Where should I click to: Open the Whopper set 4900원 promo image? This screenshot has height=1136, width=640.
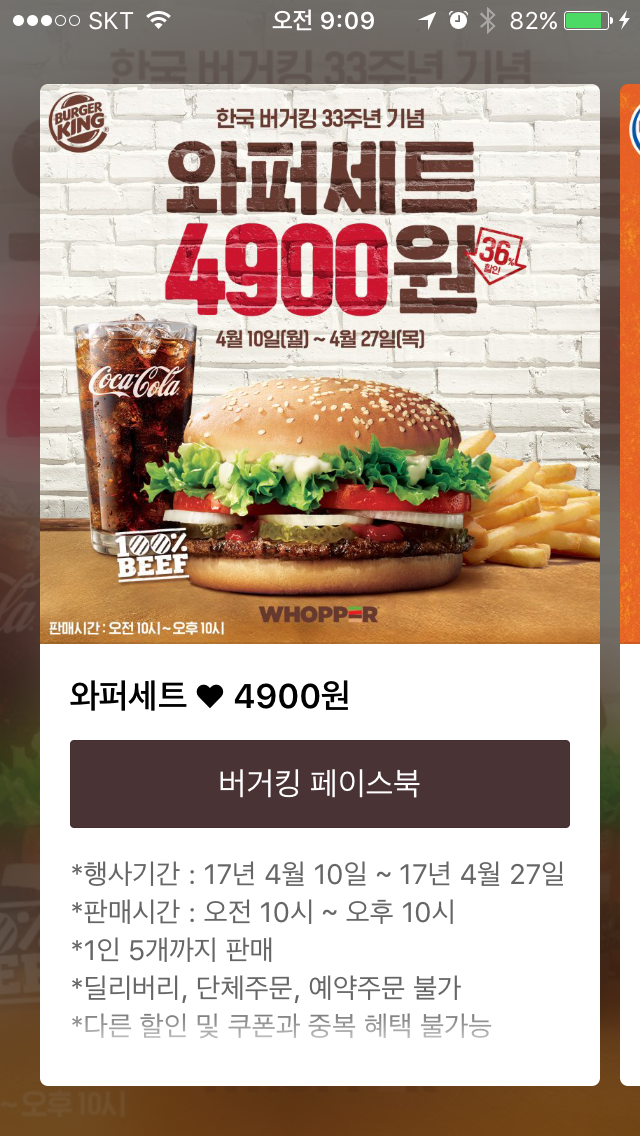coord(319,364)
